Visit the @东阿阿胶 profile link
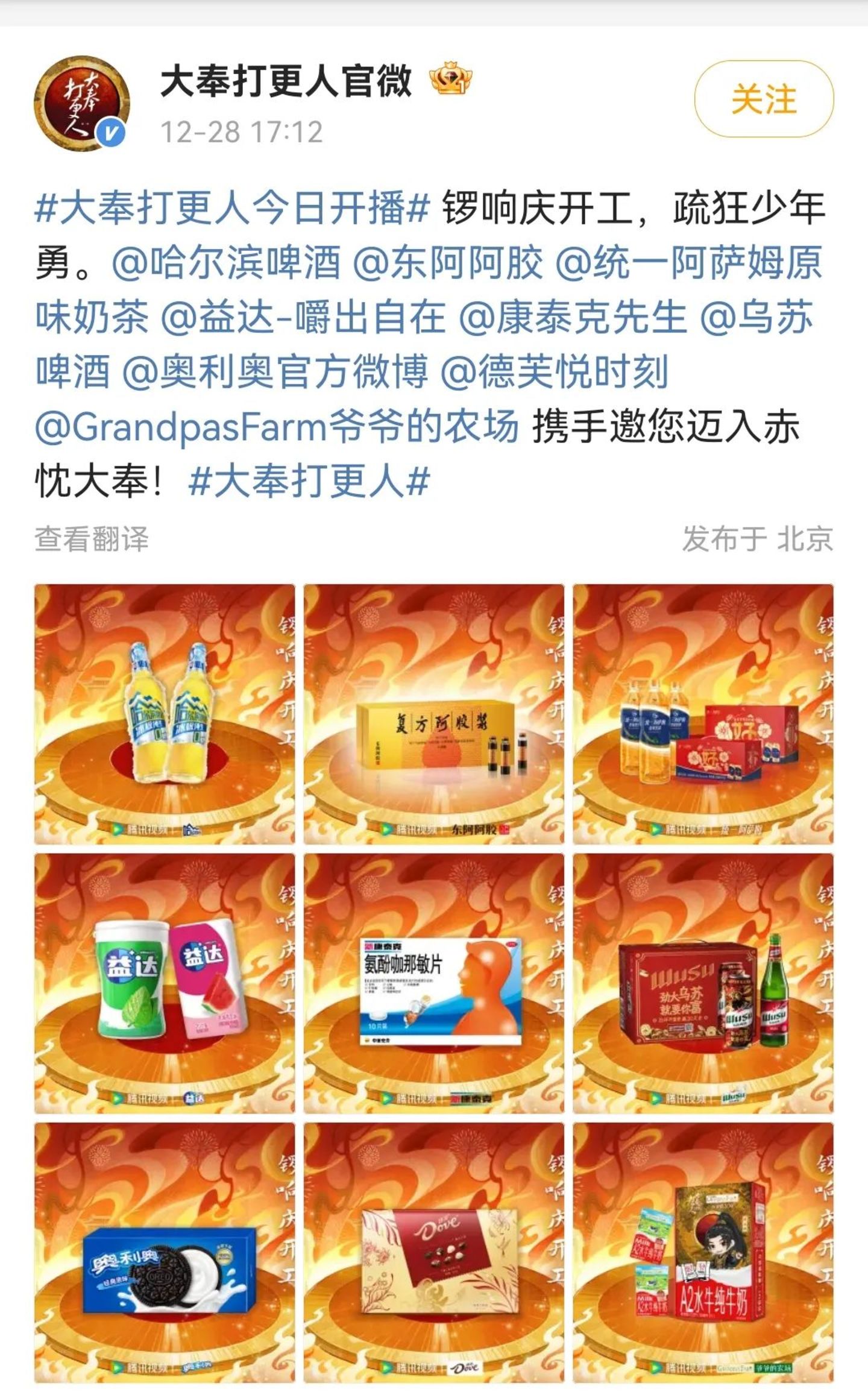This screenshot has height=1395, width=868. click(x=447, y=263)
